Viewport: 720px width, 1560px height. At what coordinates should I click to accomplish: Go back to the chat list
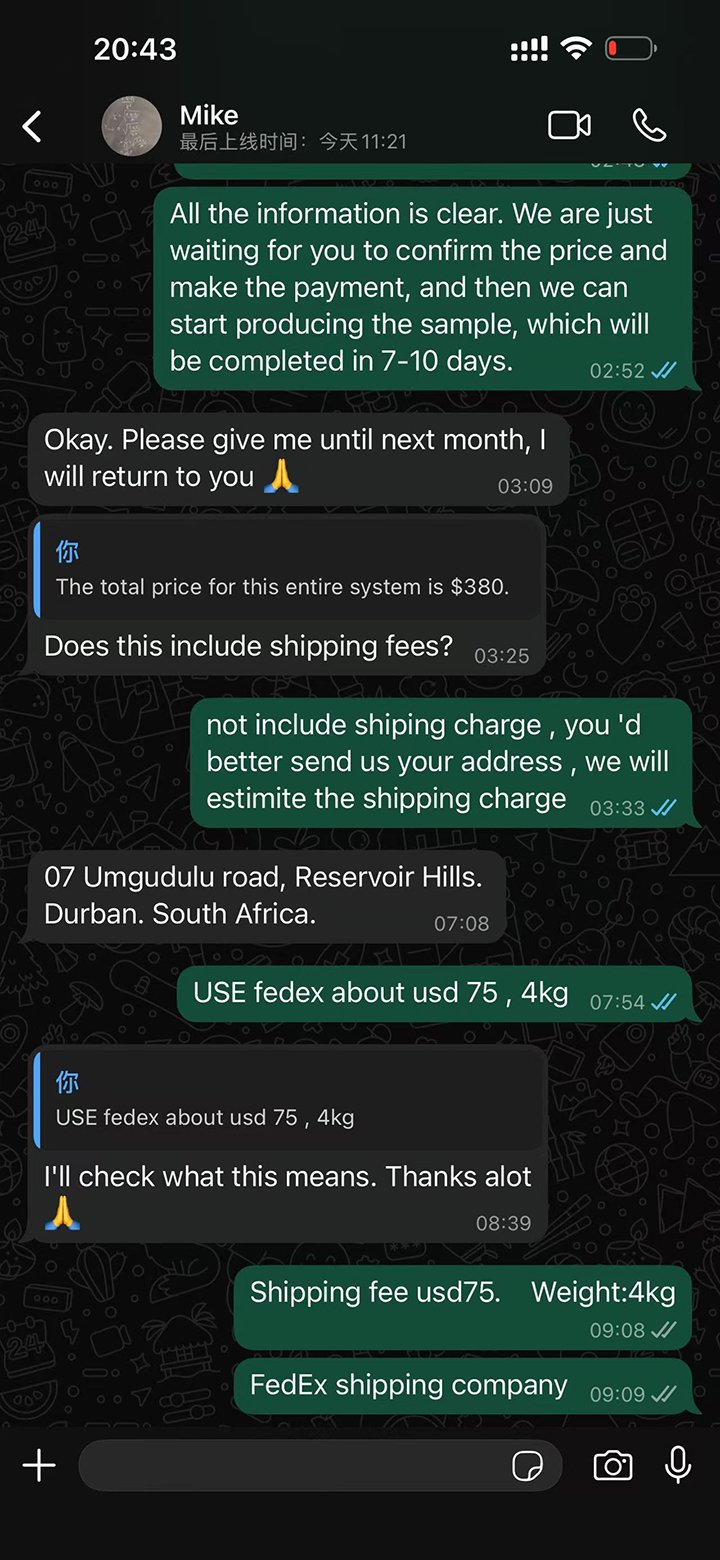32,127
